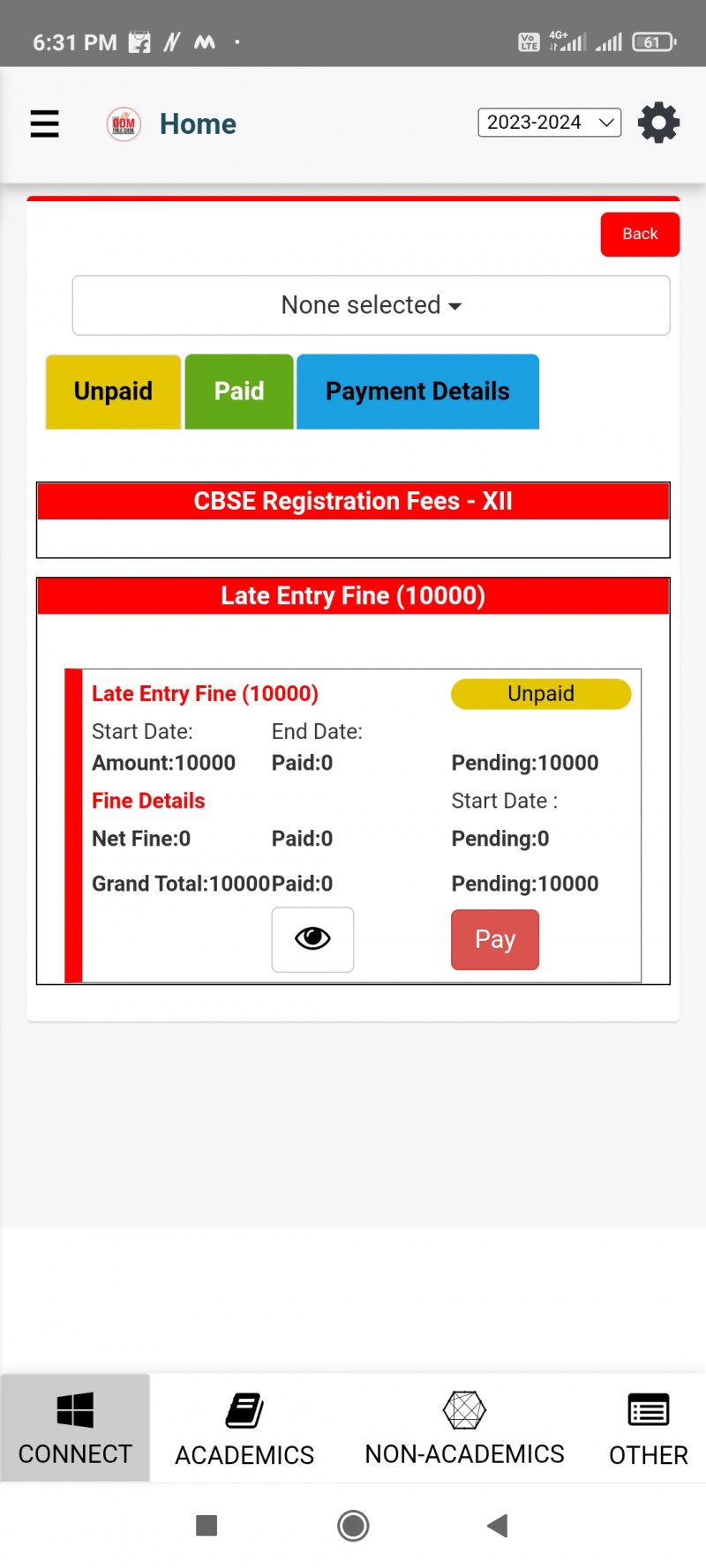This screenshot has height=1568, width=706.
Task: Go to the system home screen
Action: pos(353,1526)
